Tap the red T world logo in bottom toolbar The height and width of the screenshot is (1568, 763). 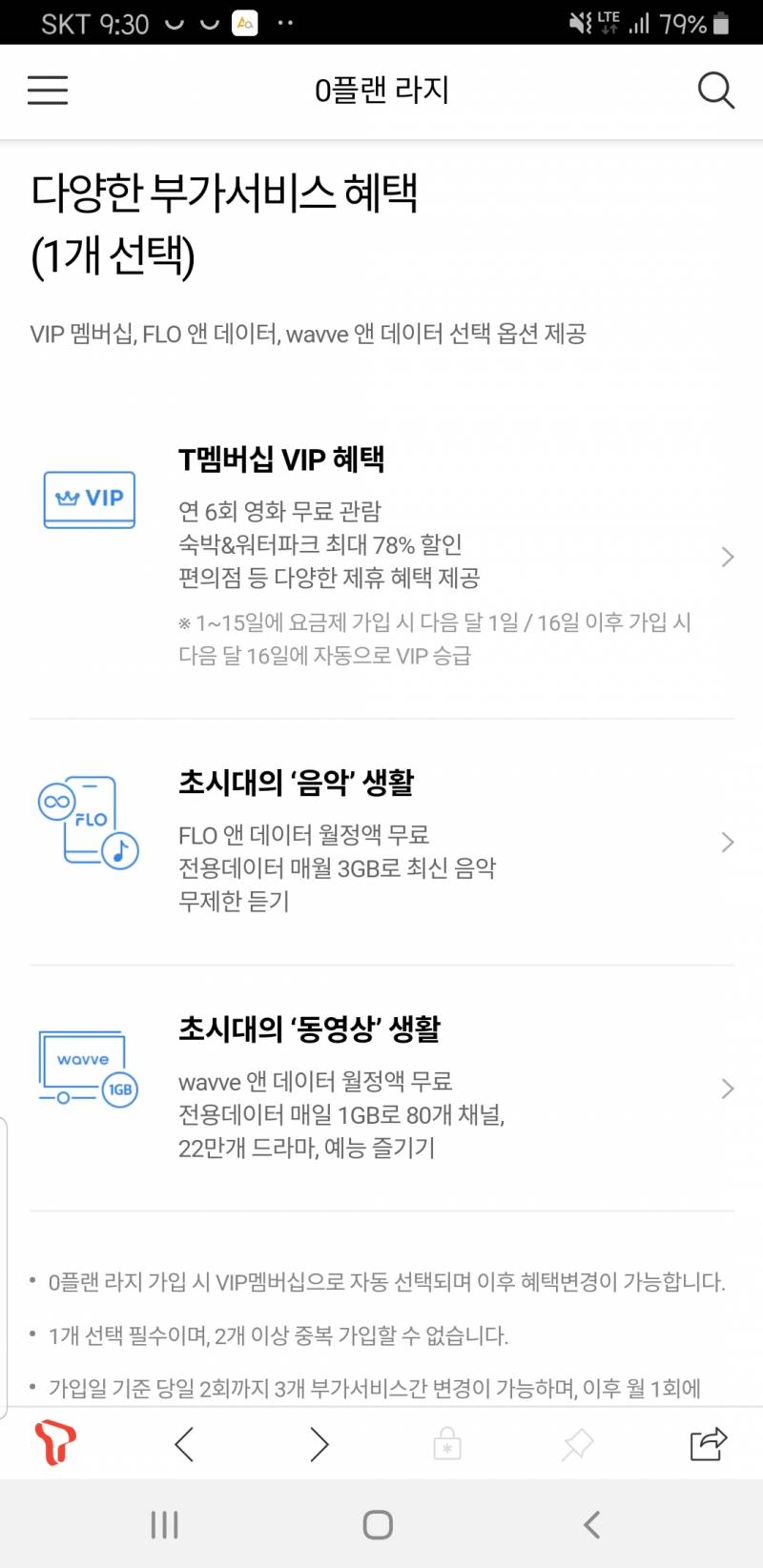54,1443
